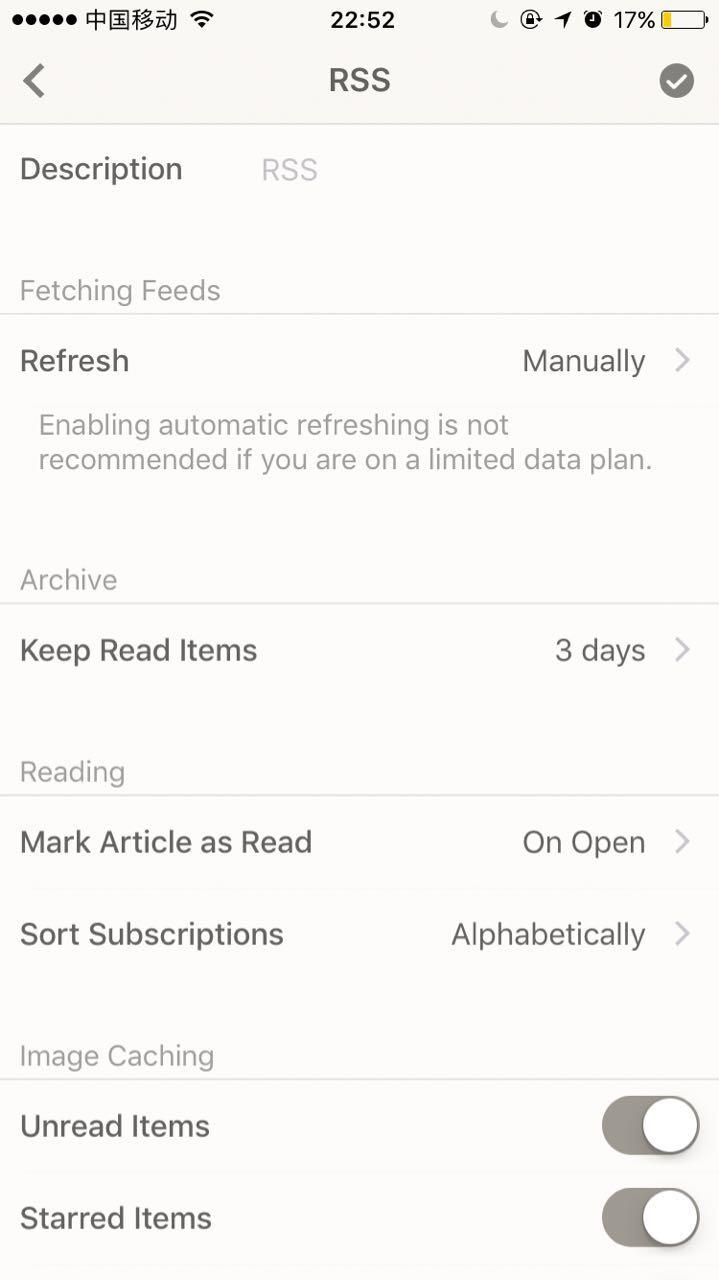Open Sort Subscriptions options
Screen dimensions: 719x1280
point(359,935)
